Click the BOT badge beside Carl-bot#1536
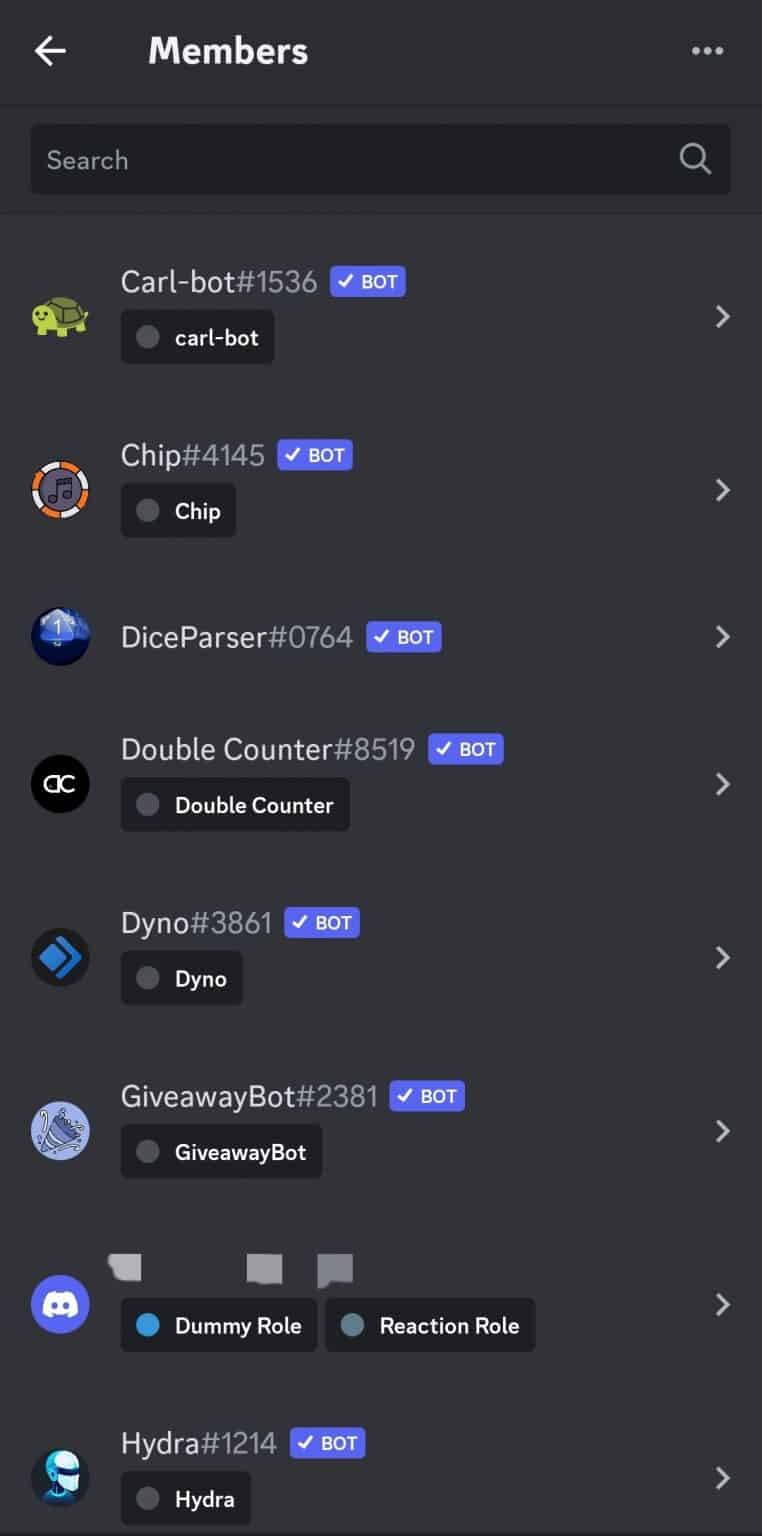 click(x=367, y=281)
